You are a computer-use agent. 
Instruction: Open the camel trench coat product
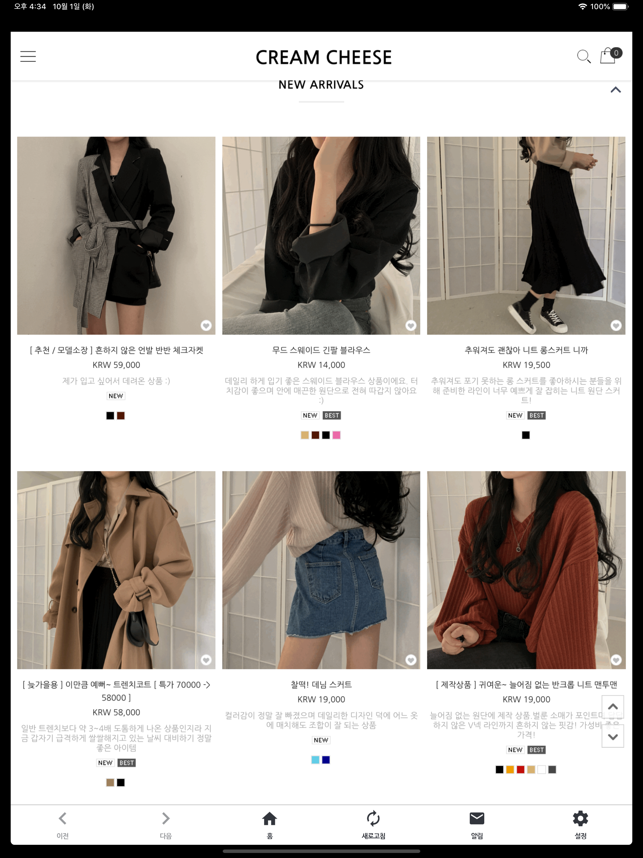(x=116, y=570)
